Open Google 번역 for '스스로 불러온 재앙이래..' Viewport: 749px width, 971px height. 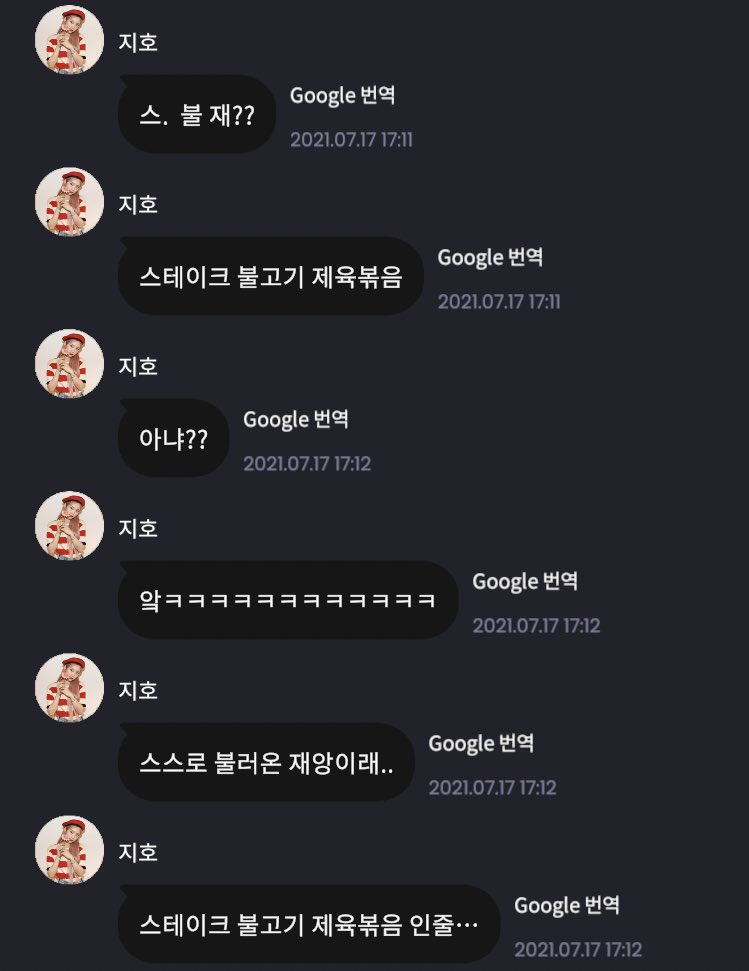(x=480, y=744)
